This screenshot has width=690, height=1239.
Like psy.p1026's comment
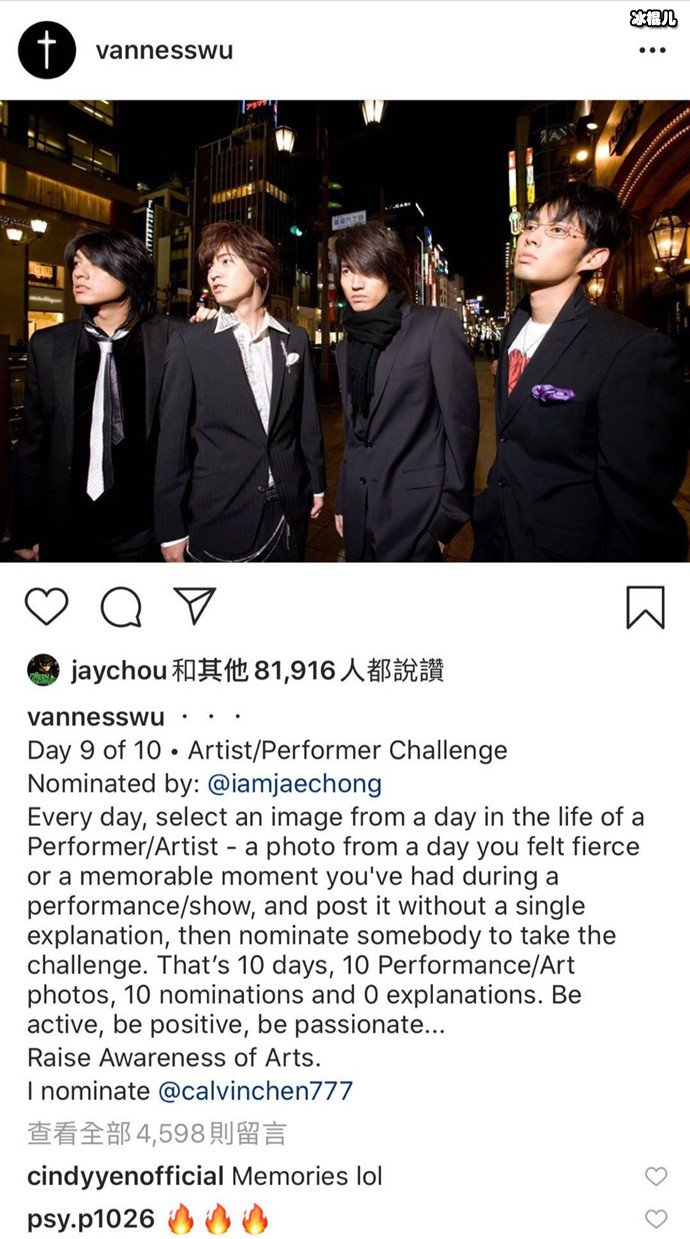coord(655,1219)
